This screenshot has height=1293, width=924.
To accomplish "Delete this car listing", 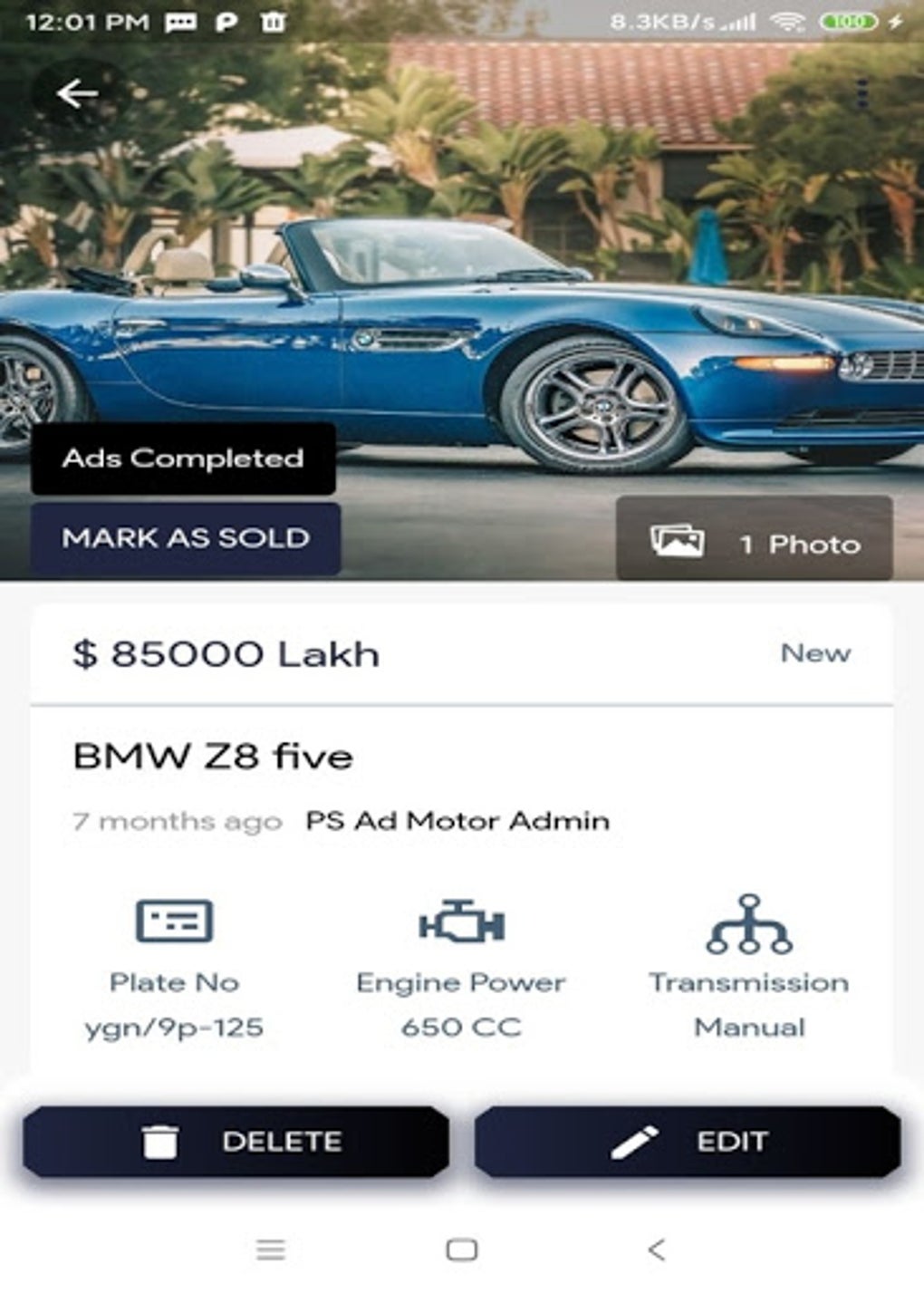I will (236, 1142).
